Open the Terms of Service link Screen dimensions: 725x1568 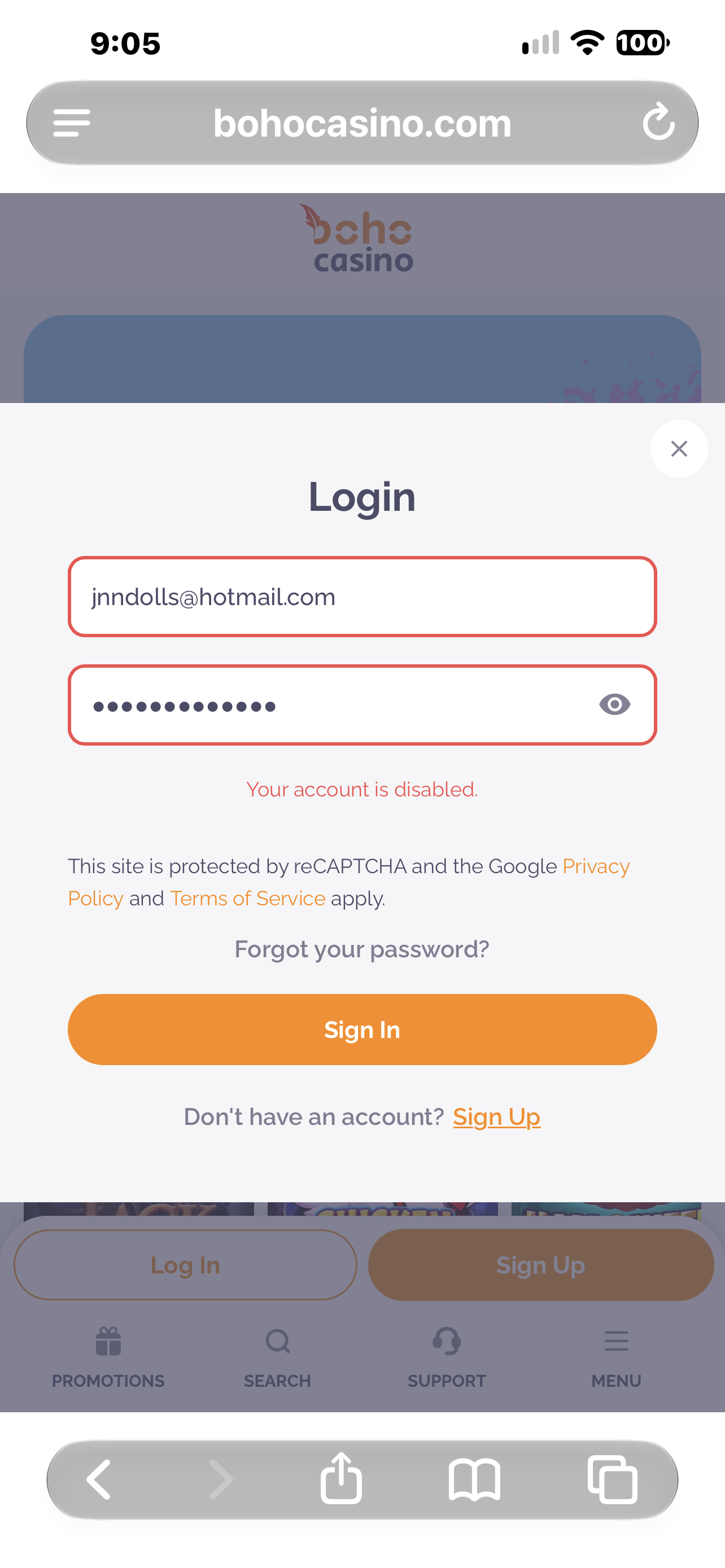pos(248,899)
